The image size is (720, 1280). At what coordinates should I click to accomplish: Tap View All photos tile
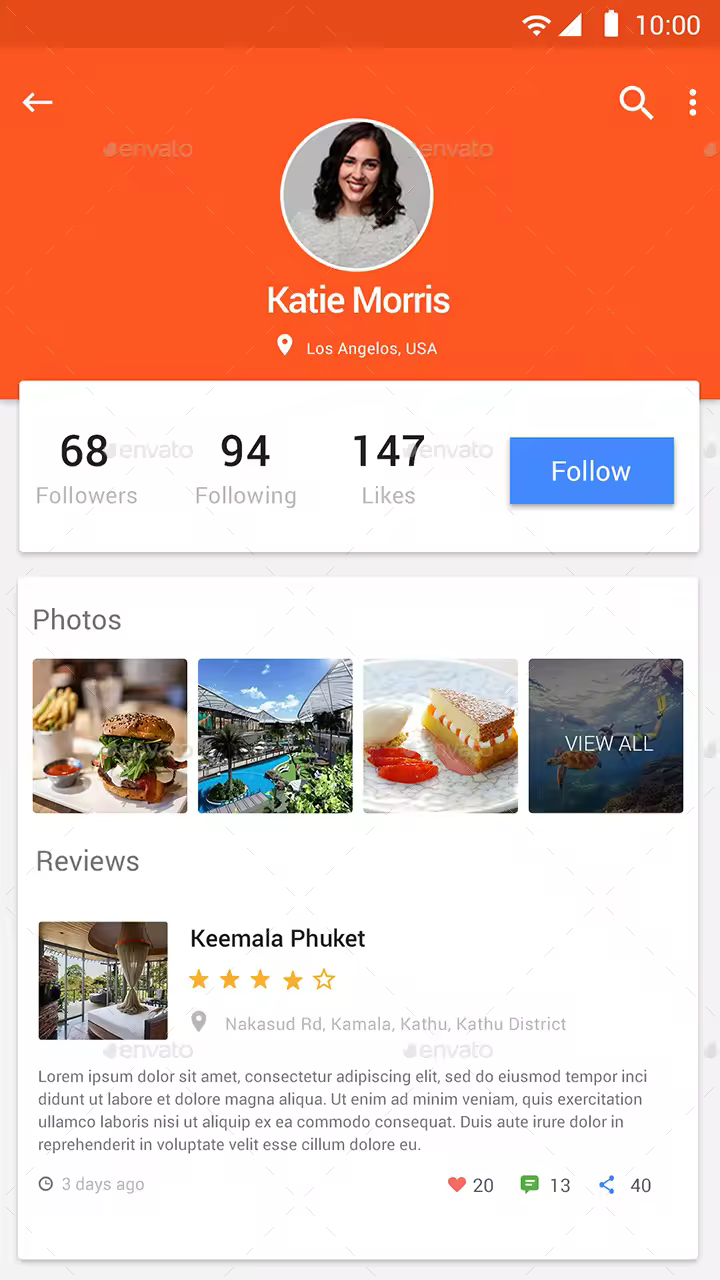pos(606,737)
